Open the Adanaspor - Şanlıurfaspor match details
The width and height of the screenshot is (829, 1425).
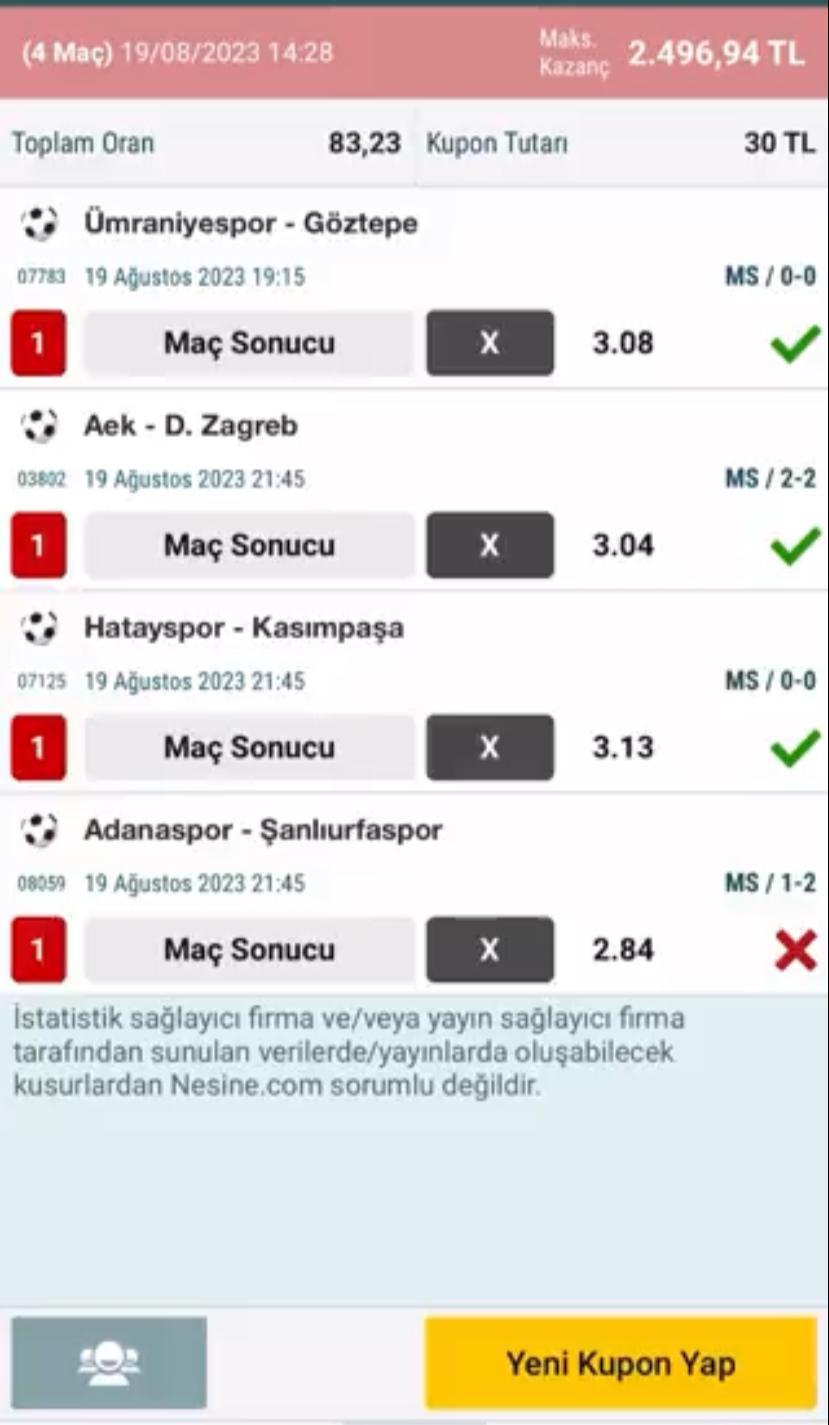pyautogui.click(x=262, y=830)
